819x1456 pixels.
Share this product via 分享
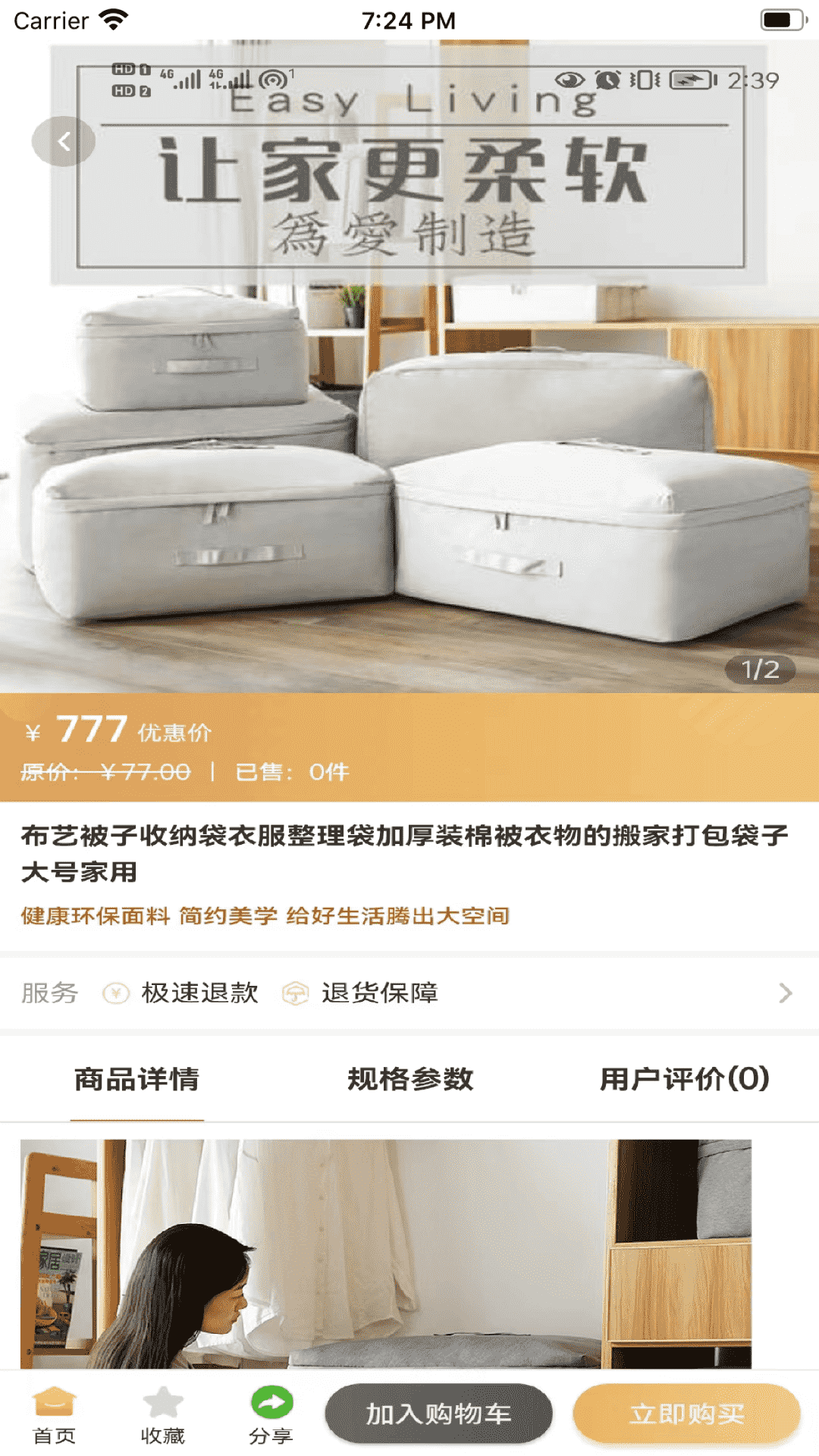[x=271, y=1415]
